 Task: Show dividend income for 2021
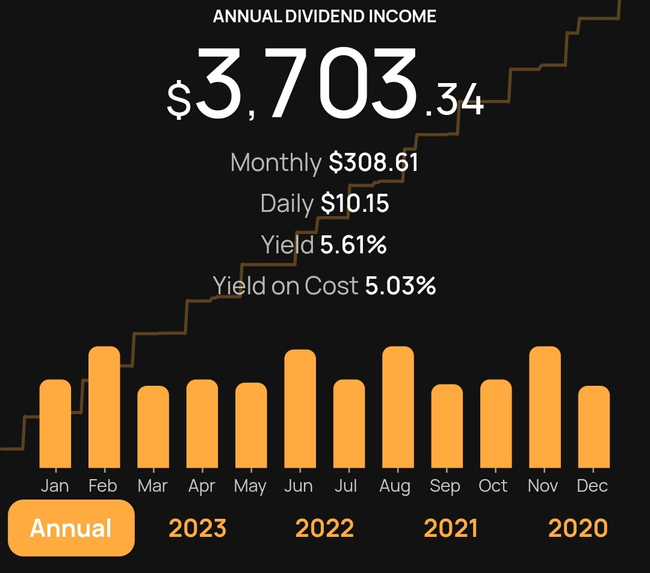[x=453, y=528]
